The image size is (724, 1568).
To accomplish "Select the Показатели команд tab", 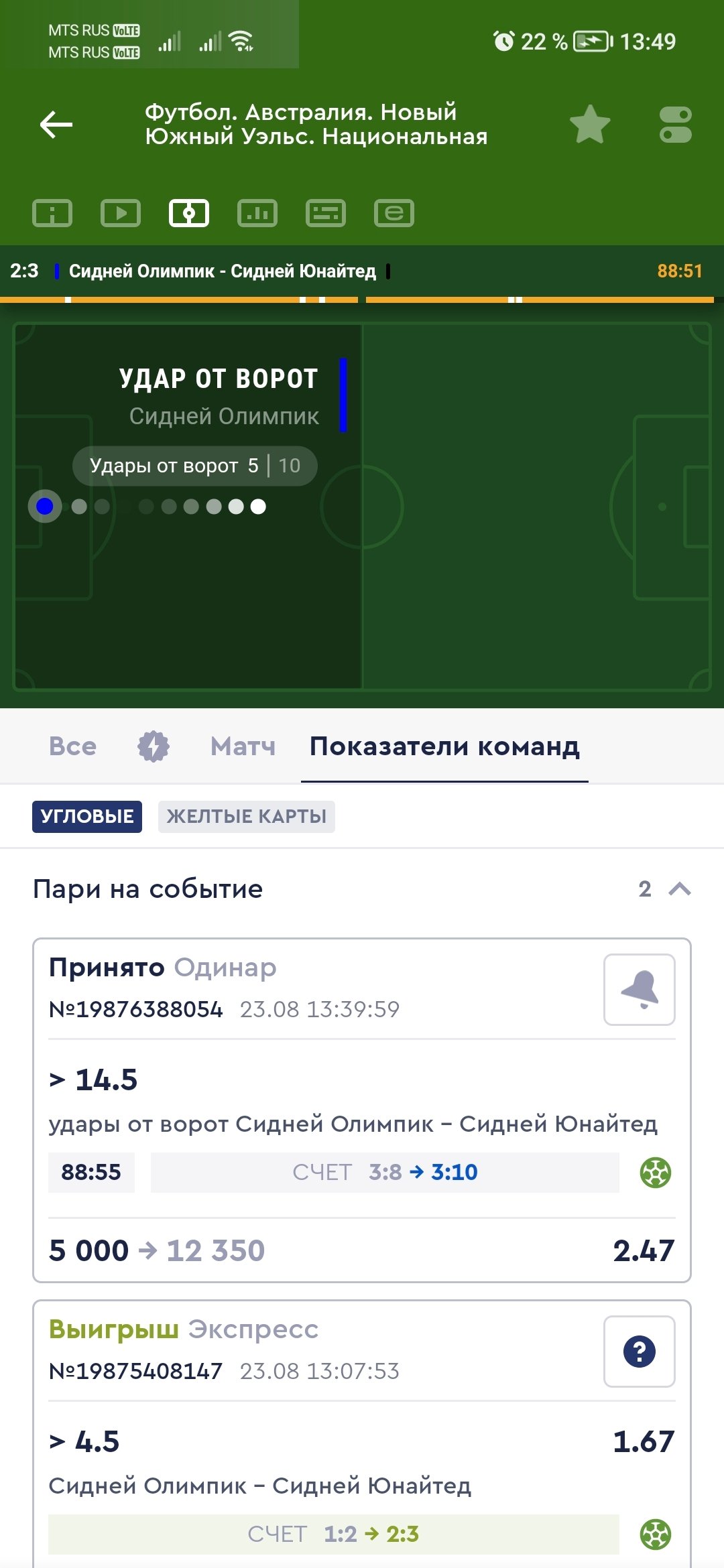I will 444,746.
